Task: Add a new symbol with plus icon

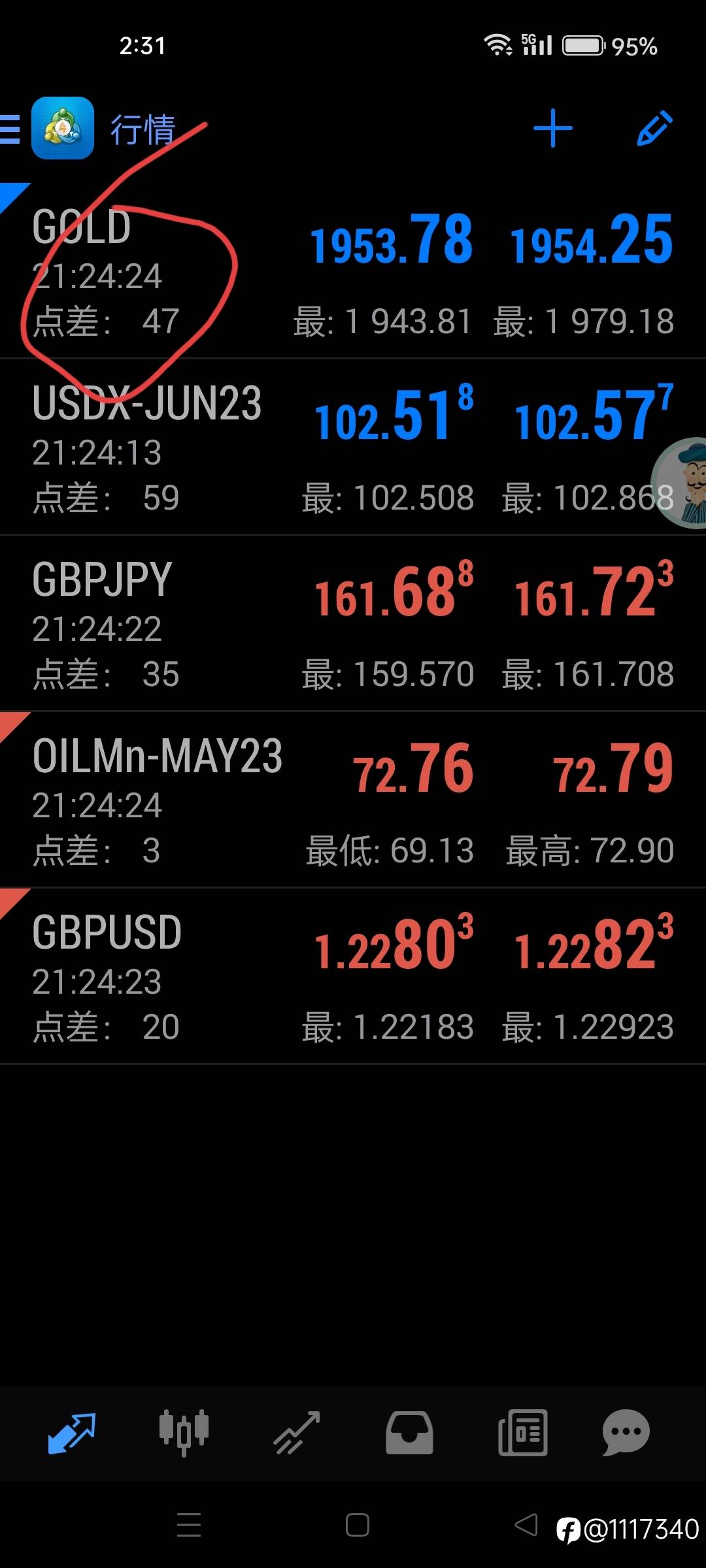Action: (553, 128)
